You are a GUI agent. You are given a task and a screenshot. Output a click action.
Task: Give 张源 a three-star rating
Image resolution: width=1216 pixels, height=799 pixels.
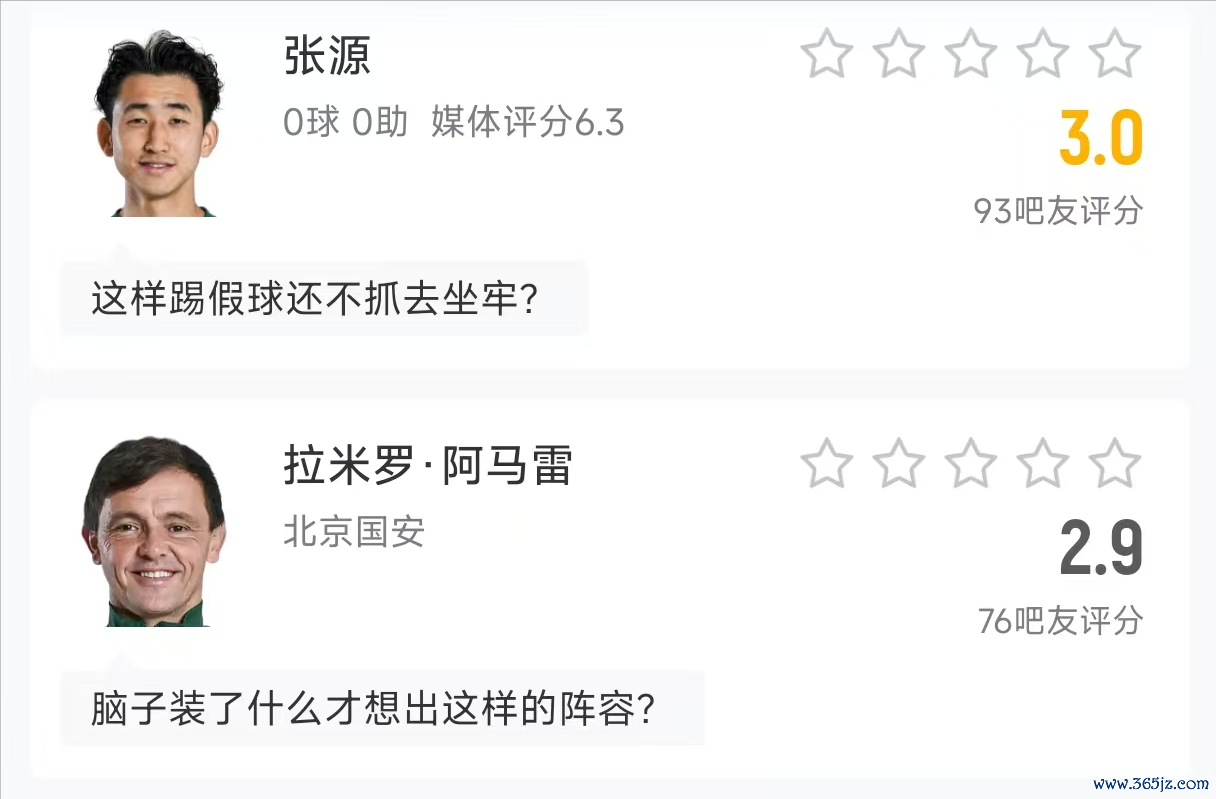point(971,53)
